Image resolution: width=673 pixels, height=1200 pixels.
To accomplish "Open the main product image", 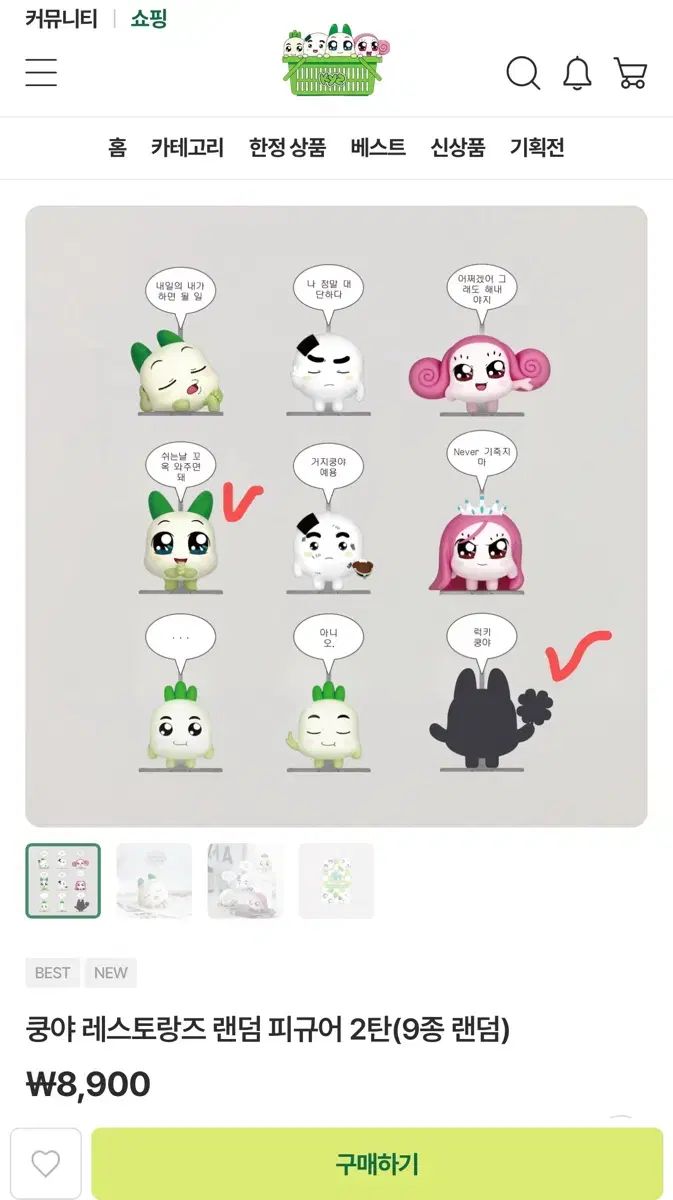I will (336, 516).
